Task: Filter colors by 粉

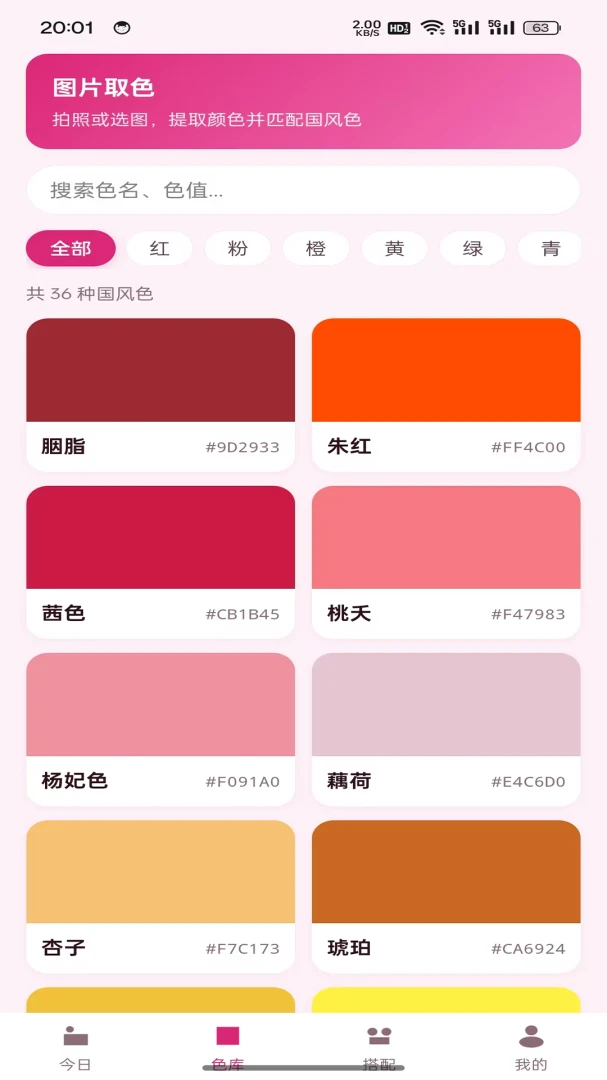Action: (238, 249)
